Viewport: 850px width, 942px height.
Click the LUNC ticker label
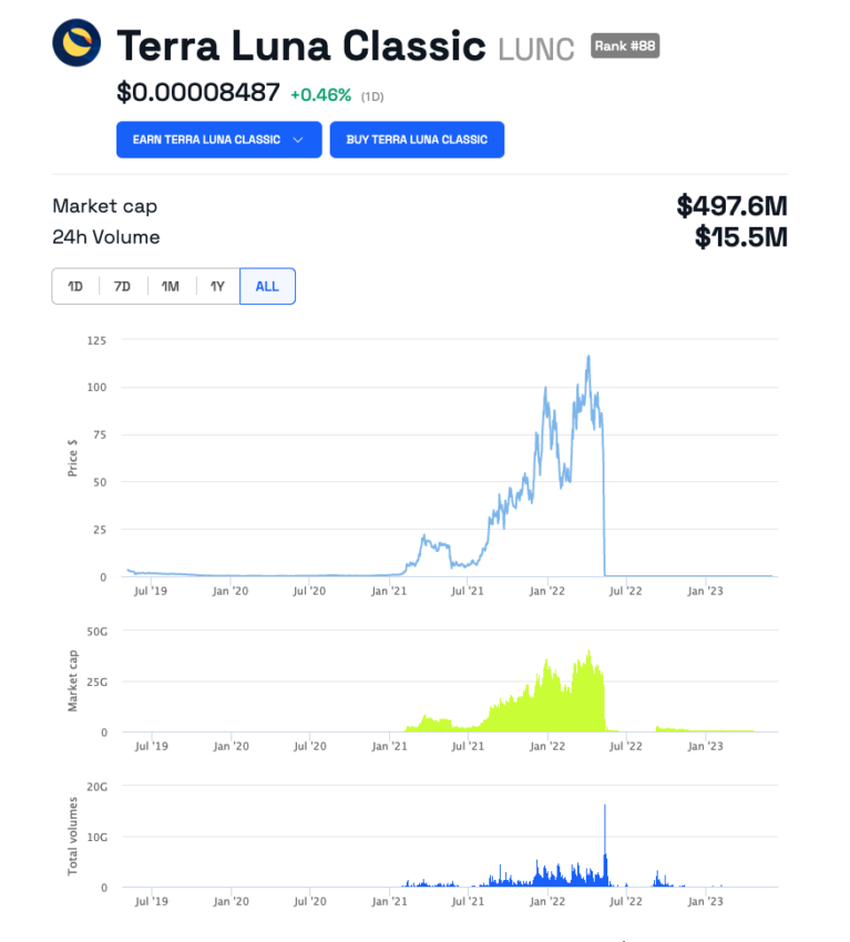coord(536,46)
